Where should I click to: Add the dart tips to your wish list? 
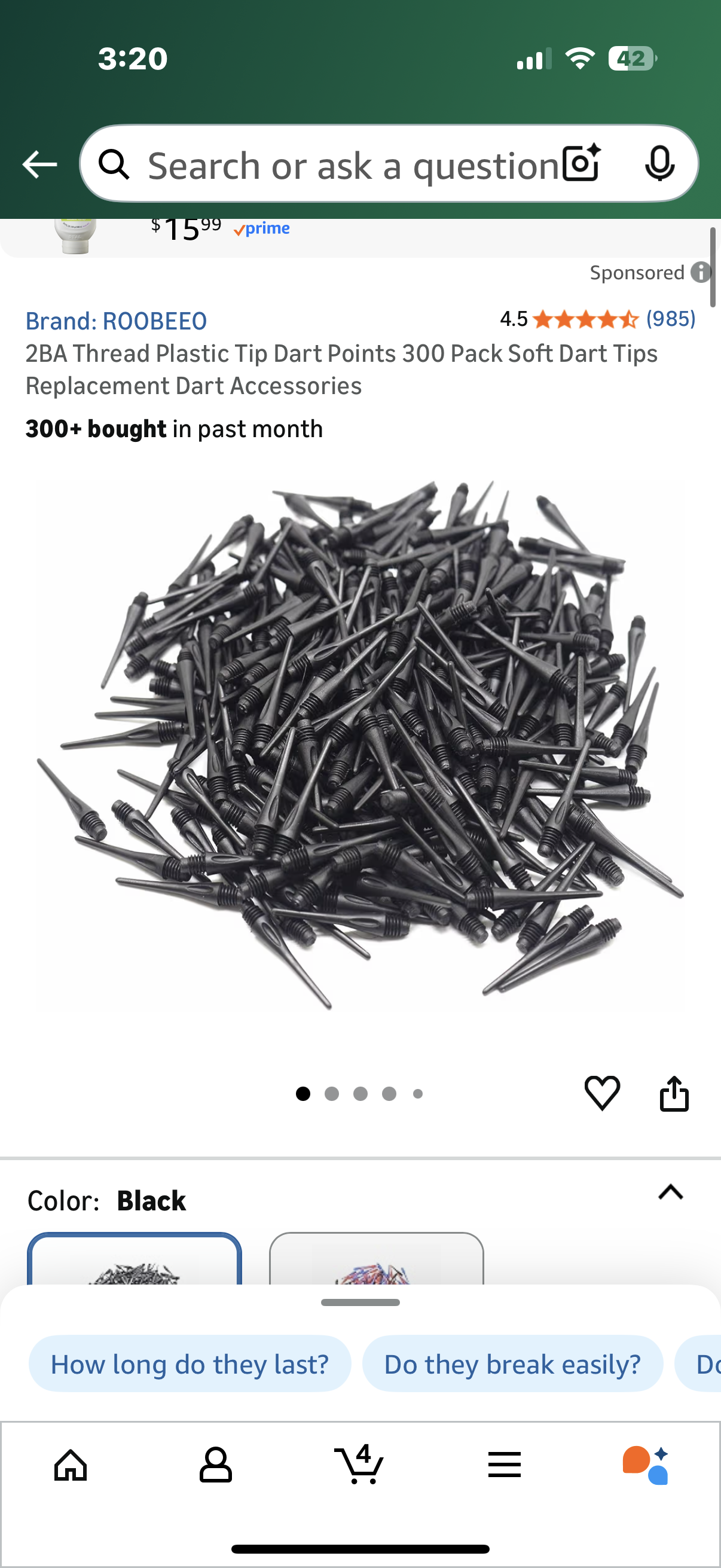click(x=603, y=1093)
